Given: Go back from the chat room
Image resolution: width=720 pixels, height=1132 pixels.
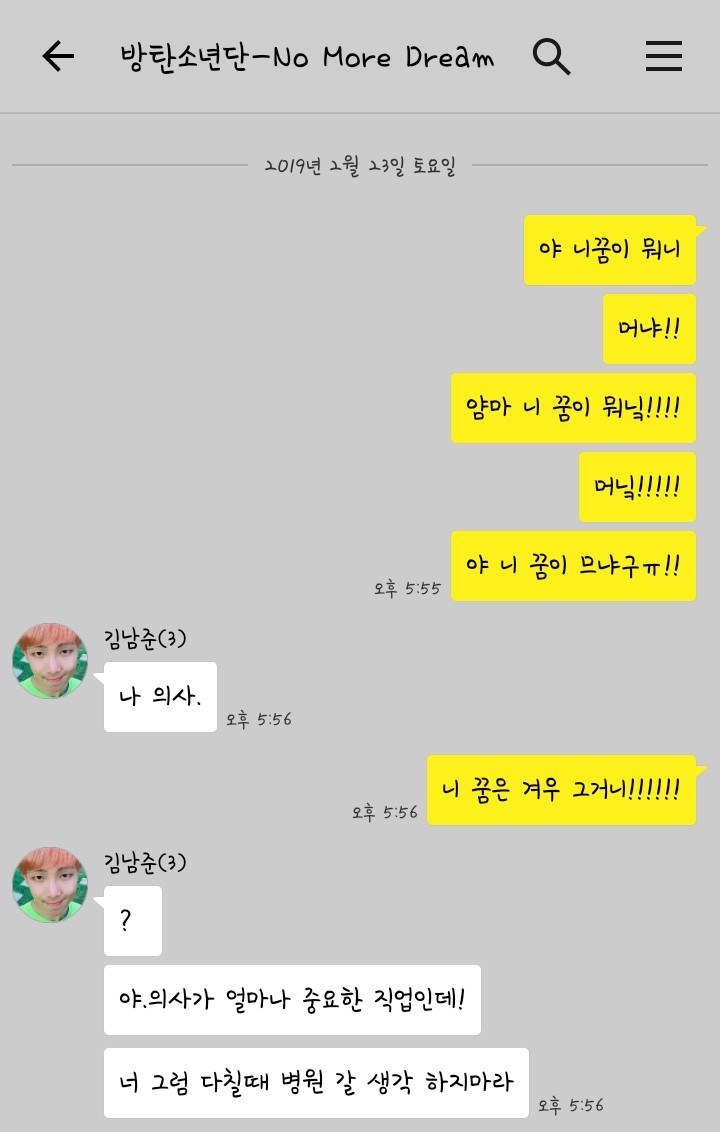Looking at the screenshot, I should (58, 57).
